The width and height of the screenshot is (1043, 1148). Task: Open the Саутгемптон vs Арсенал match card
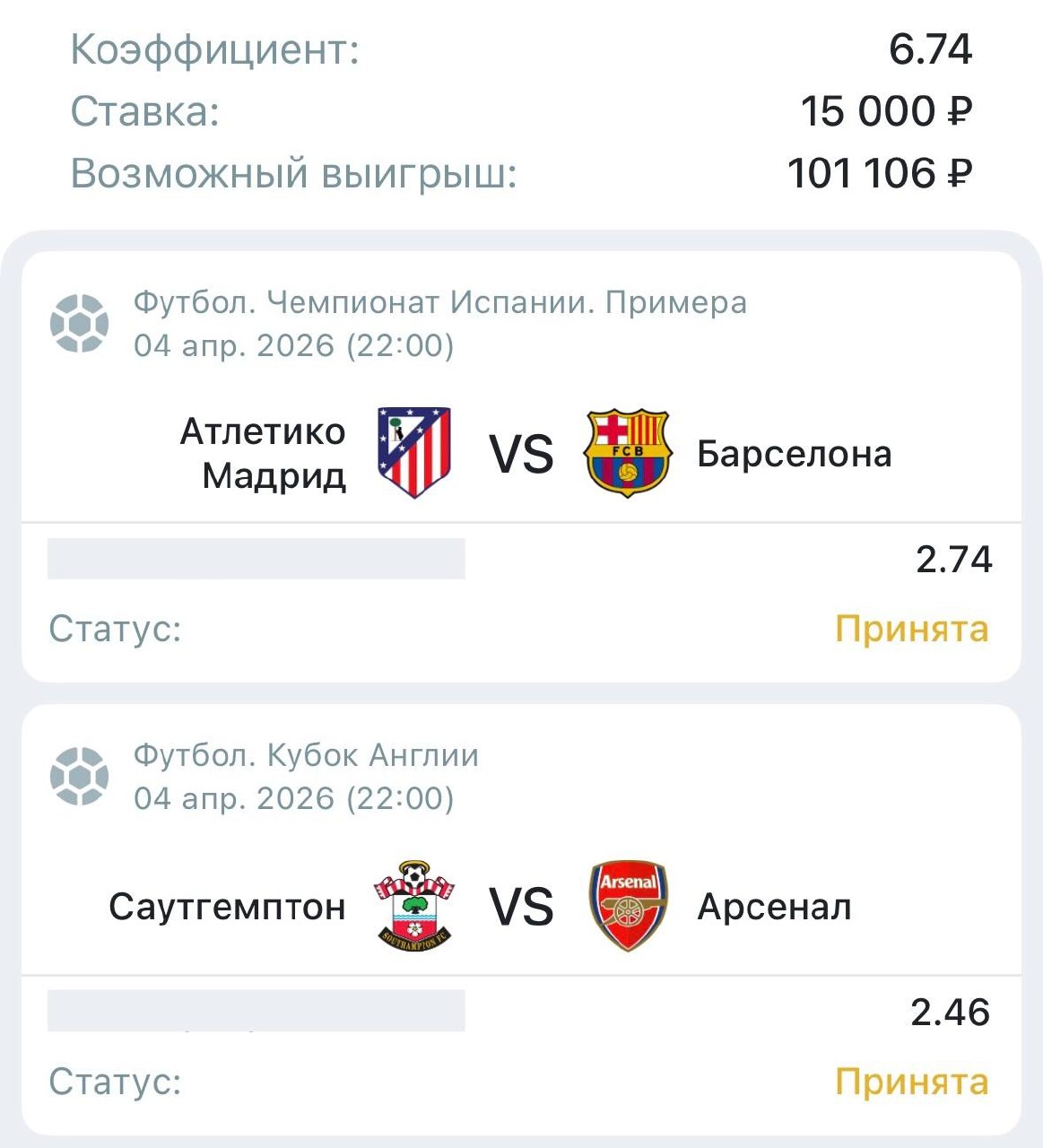coord(521,906)
